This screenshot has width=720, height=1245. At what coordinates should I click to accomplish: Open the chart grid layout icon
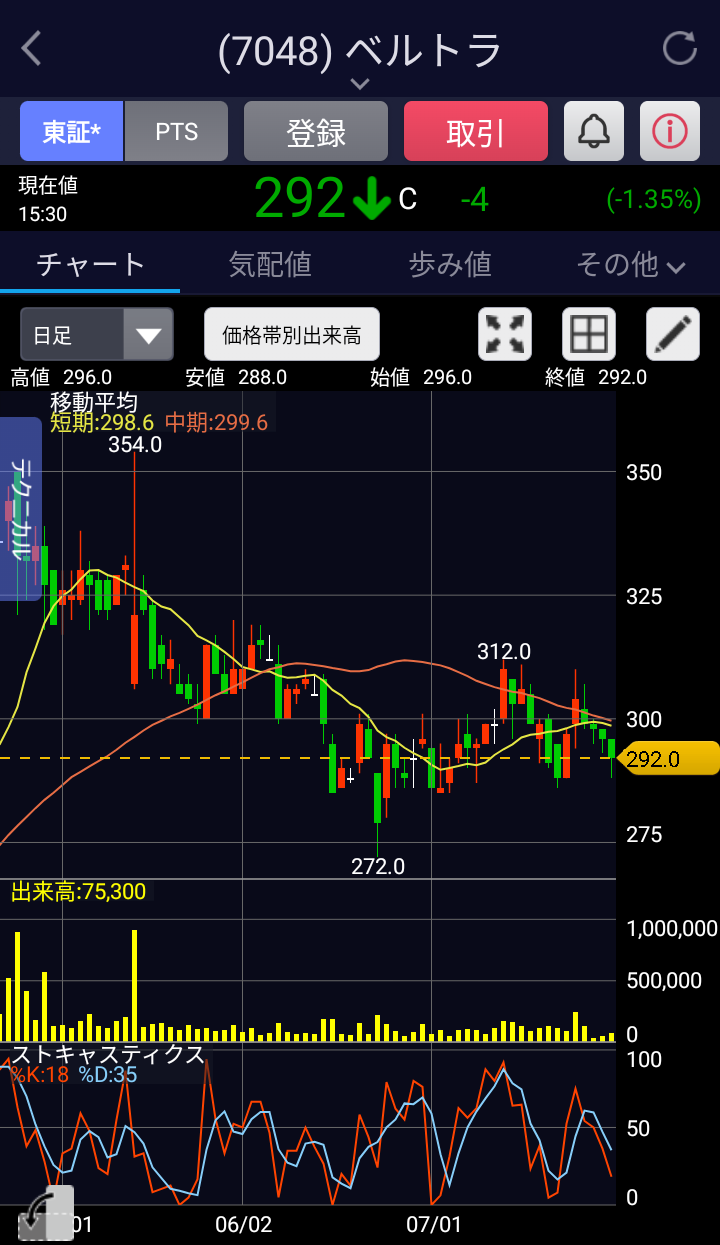coord(589,334)
